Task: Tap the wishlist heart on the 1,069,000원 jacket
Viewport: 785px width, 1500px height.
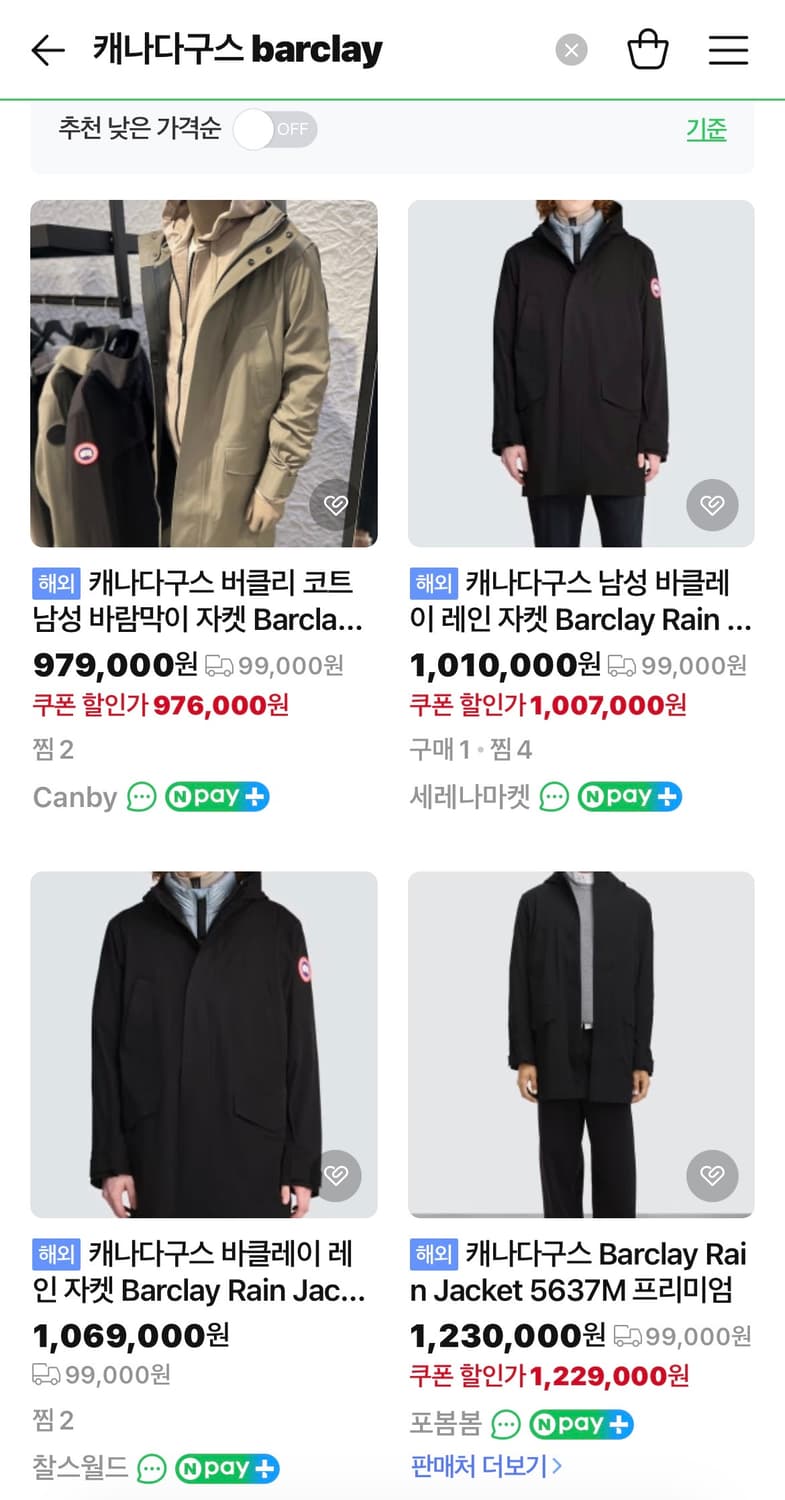Action: [x=336, y=1176]
